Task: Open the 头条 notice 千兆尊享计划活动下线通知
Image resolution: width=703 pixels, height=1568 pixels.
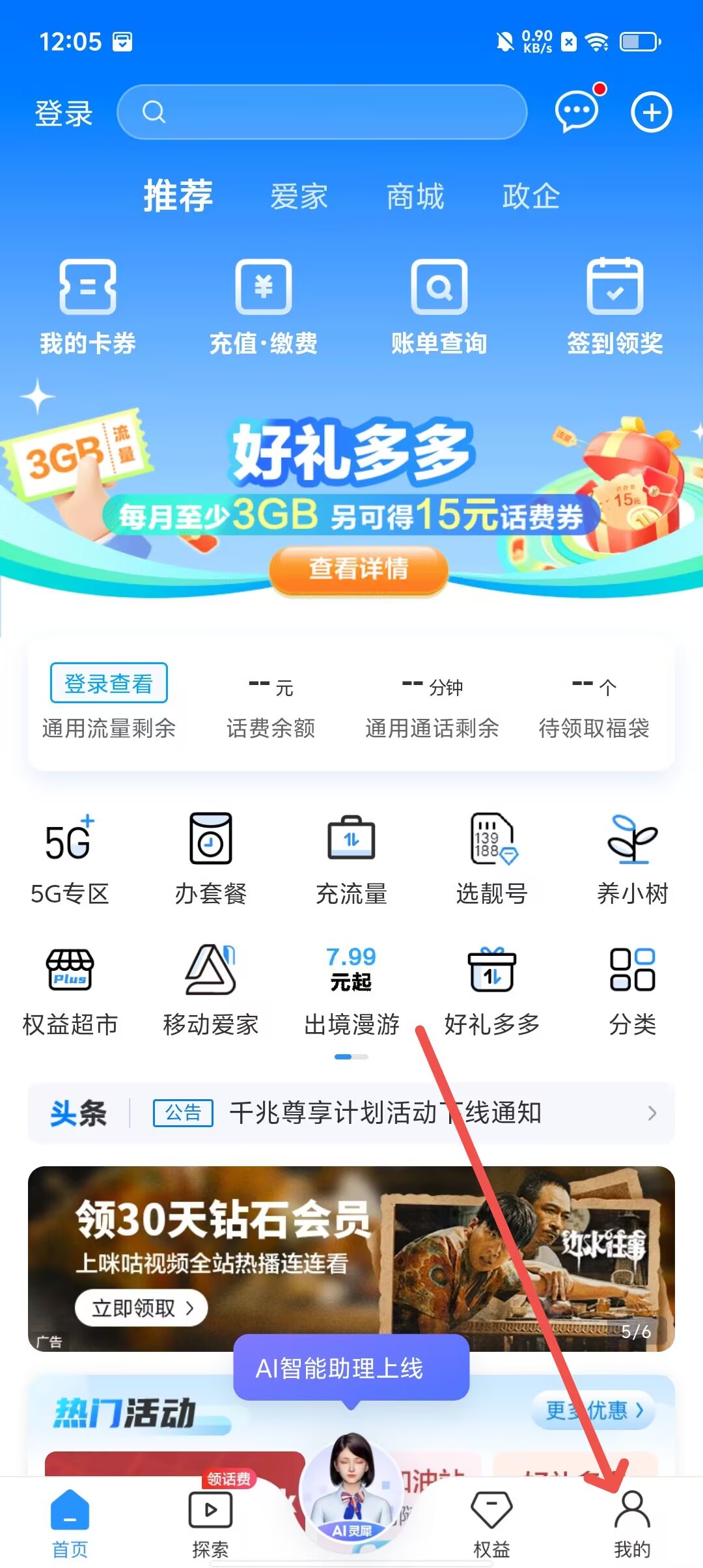Action: point(384,1113)
